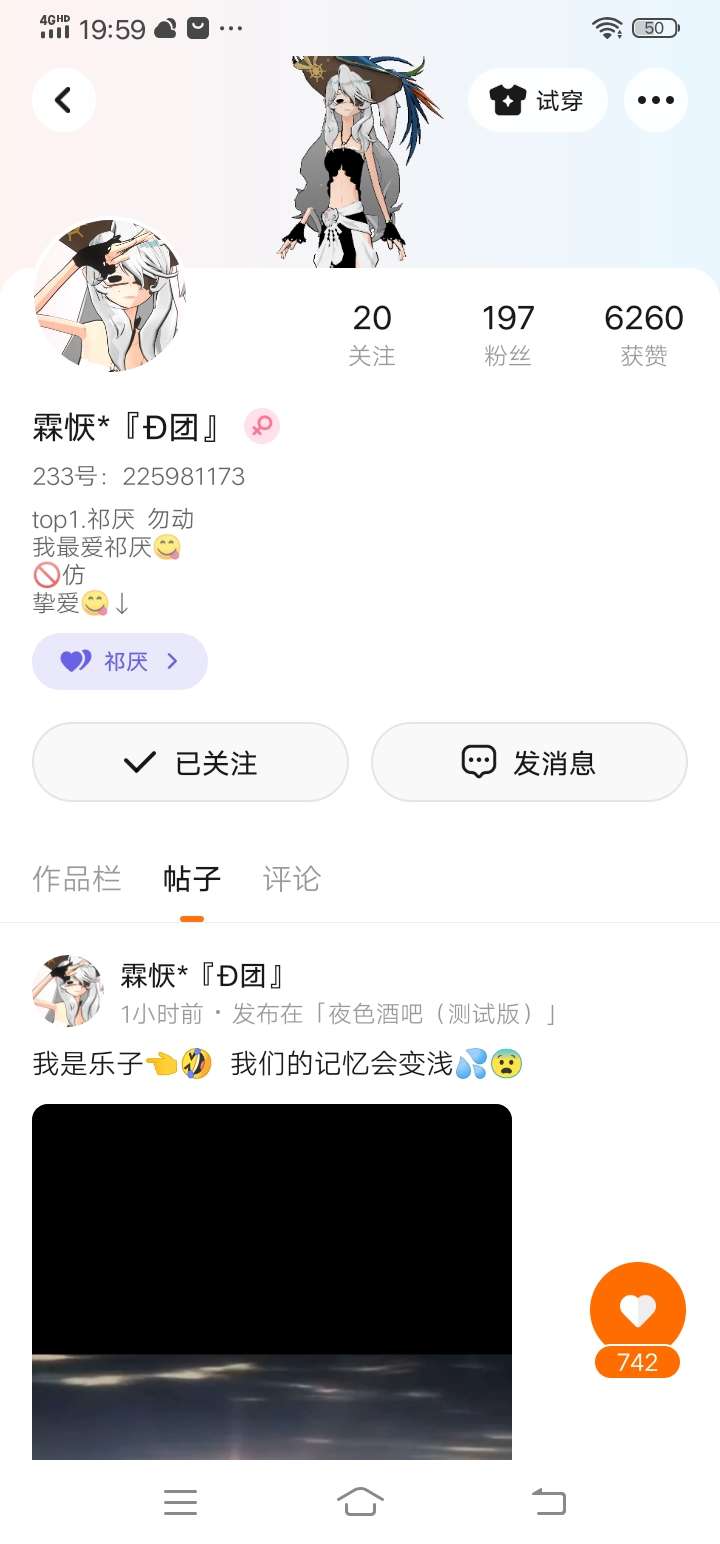720x1544 pixels.
Task: Open the three-dot overflow menu
Action: [656, 100]
